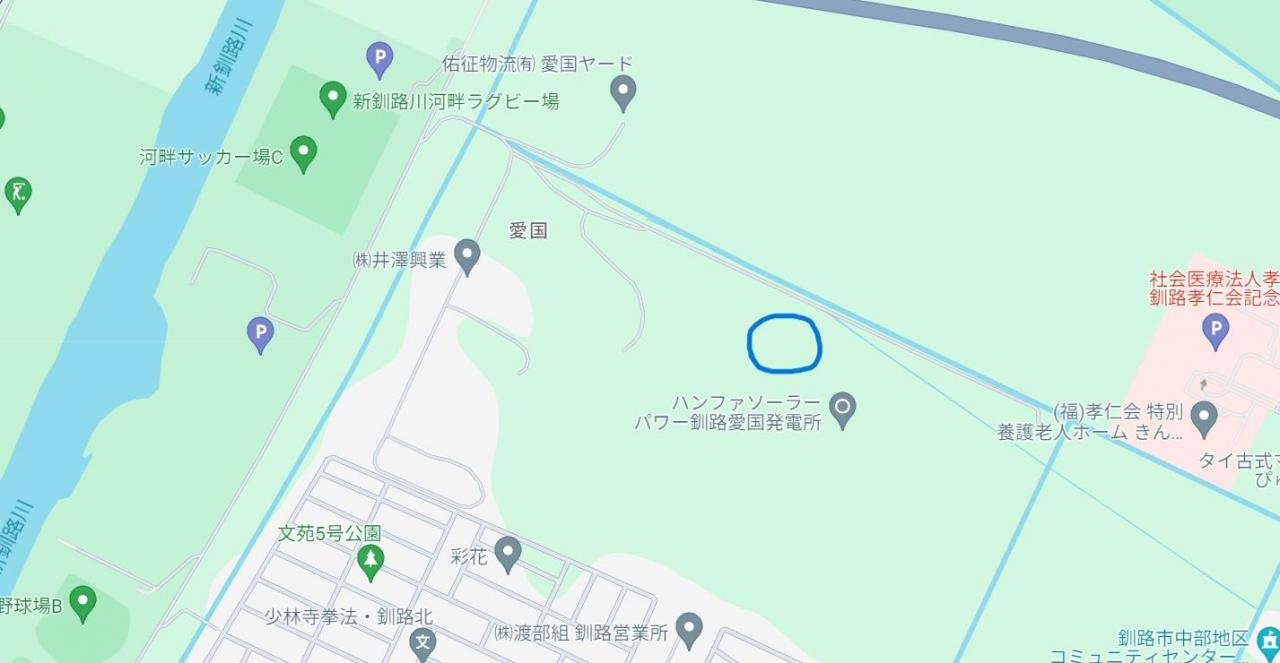This screenshot has height=663, width=1280.
Task: Open the (株)井澤興業 place marker
Action: [x=467, y=257]
